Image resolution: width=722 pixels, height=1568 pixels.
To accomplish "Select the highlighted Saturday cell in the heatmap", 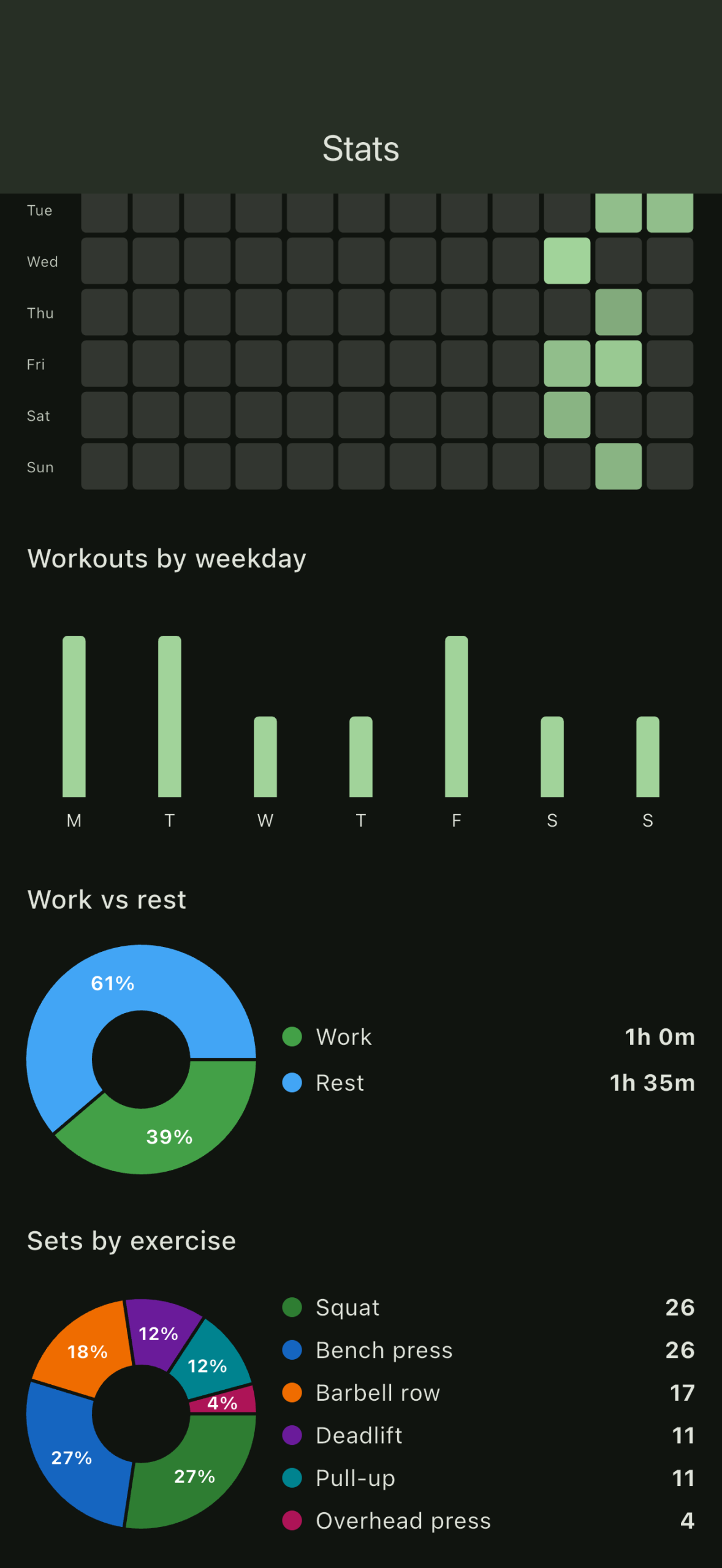I will click(567, 415).
